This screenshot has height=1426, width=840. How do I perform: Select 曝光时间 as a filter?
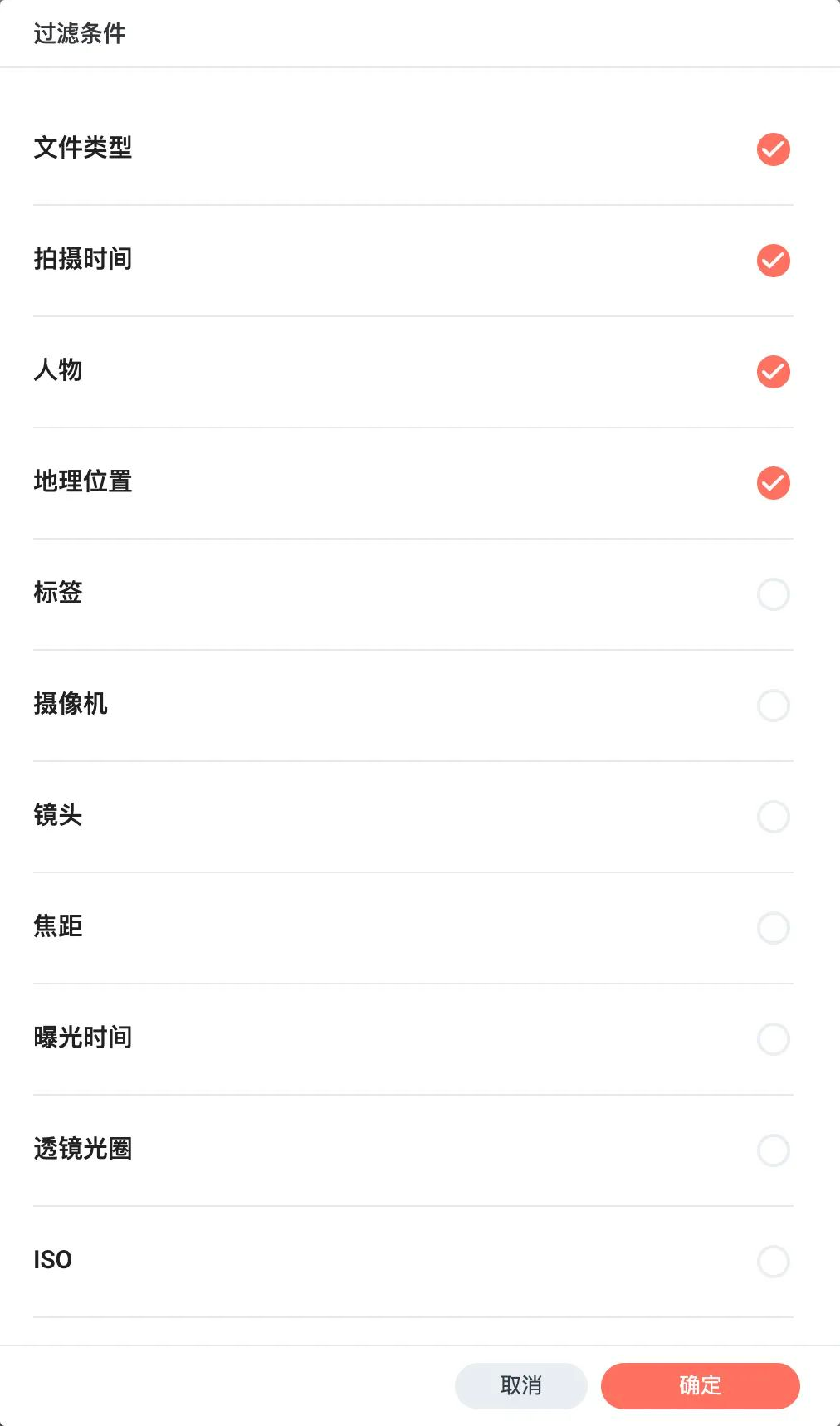773,1039
